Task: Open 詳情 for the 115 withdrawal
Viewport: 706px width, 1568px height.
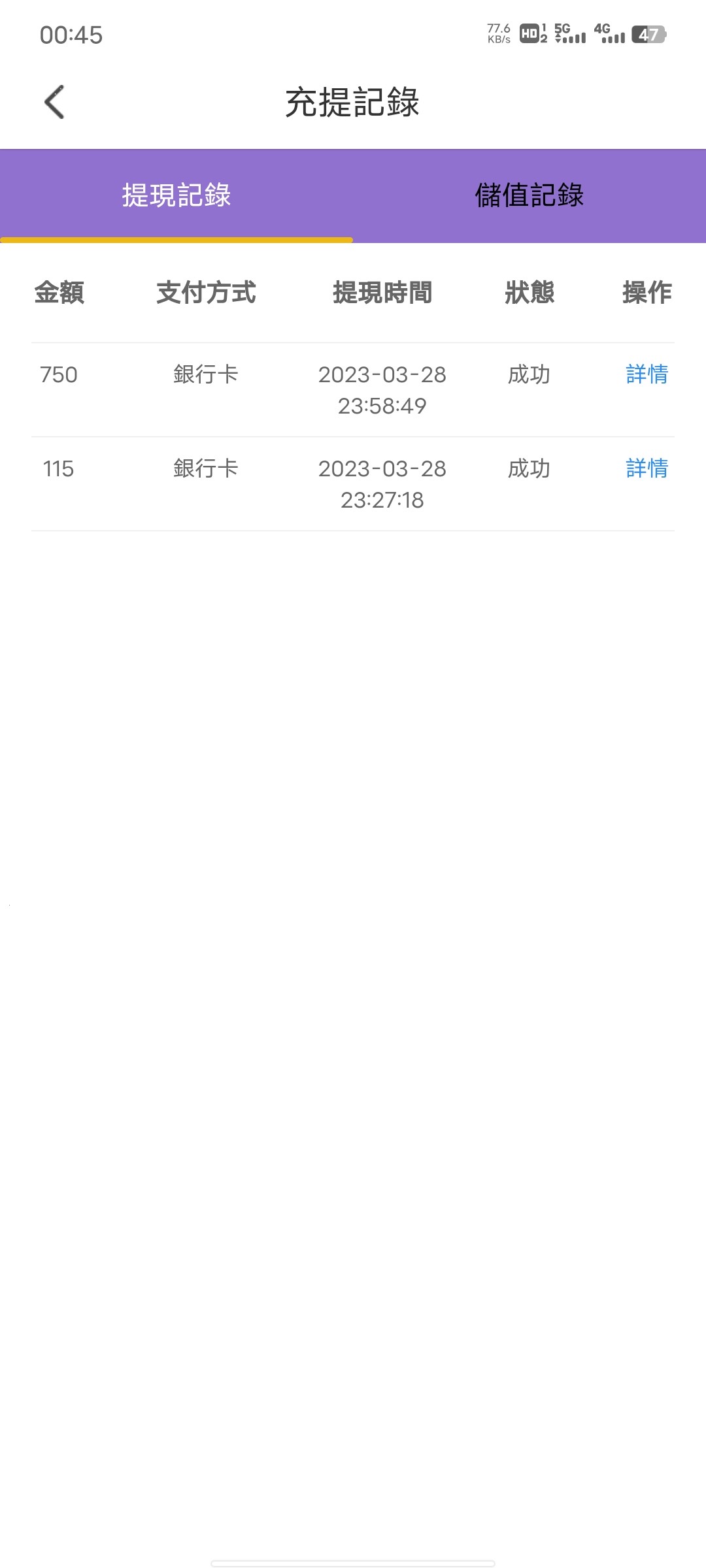Action: tap(646, 468)
